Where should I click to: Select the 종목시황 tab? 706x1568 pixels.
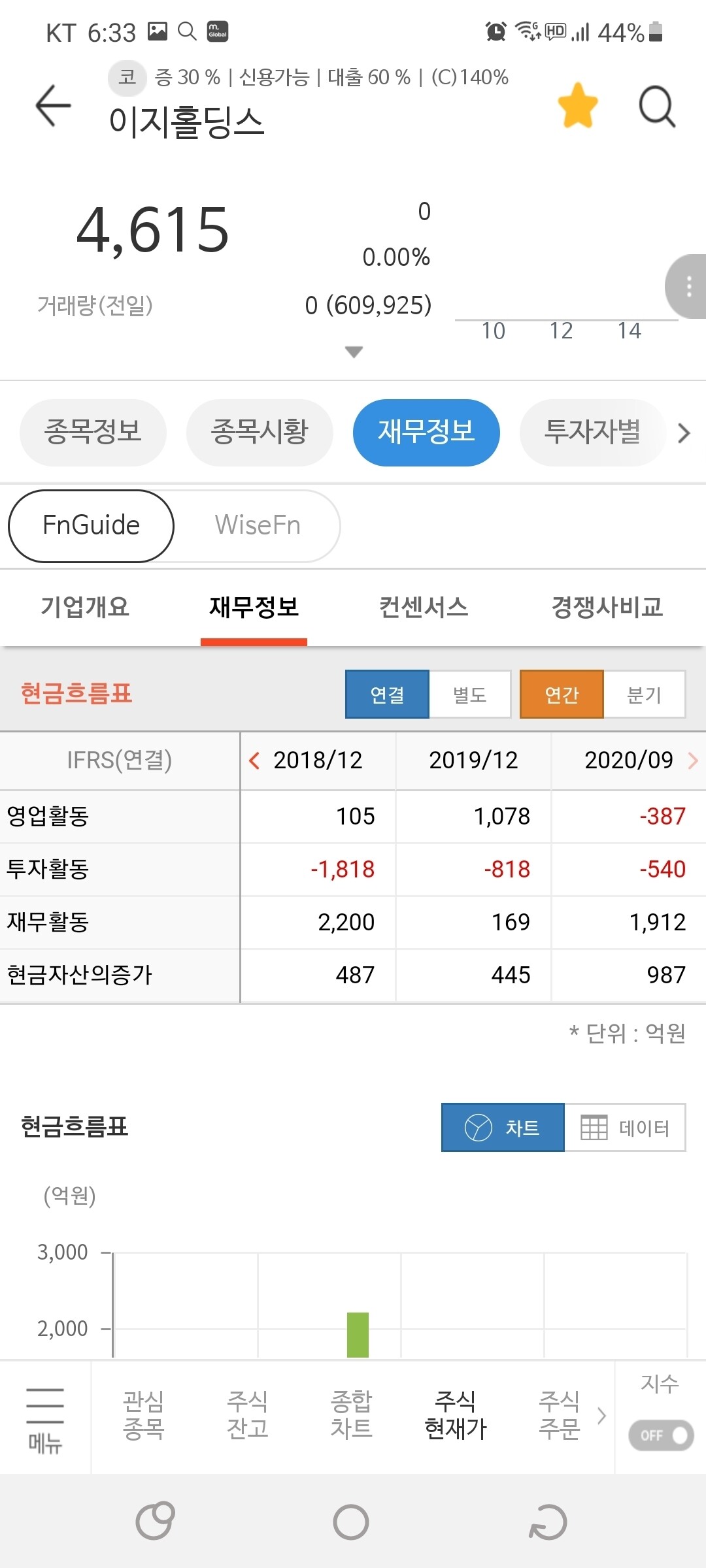(x=259, y=433)
